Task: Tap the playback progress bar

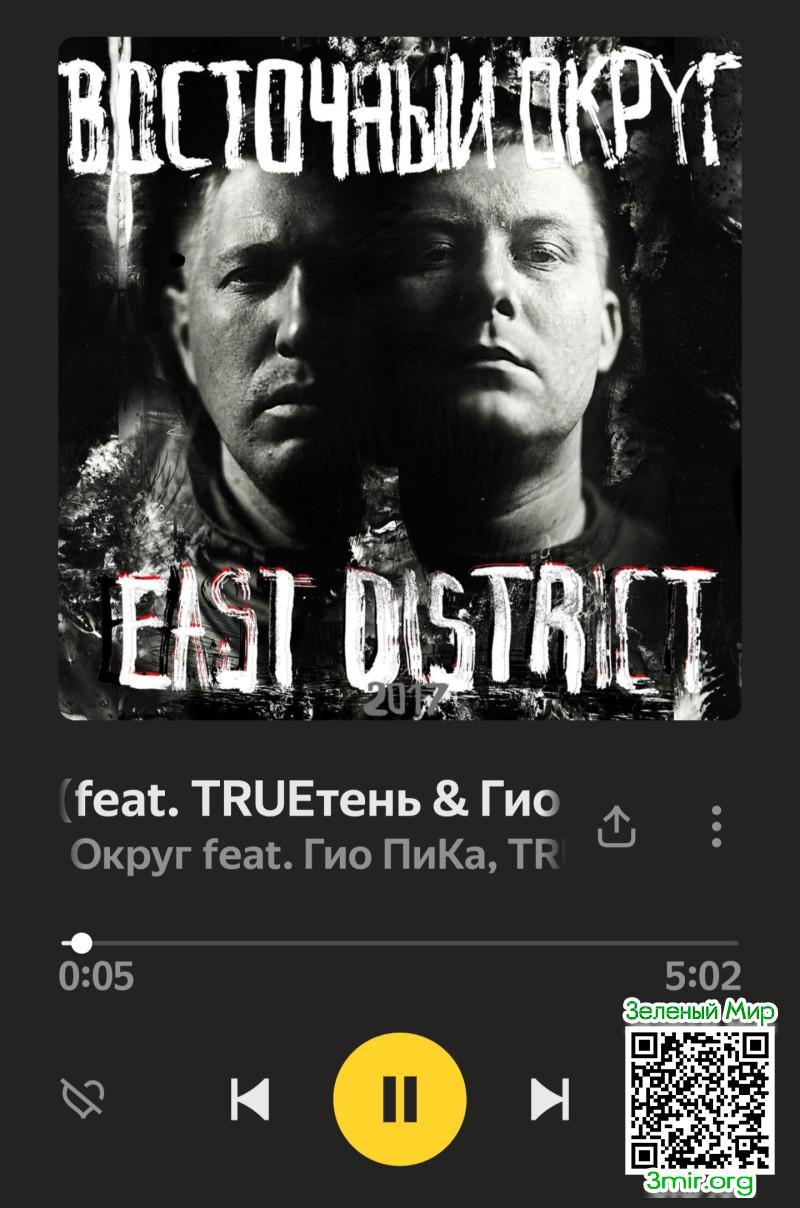Action: 400,943
